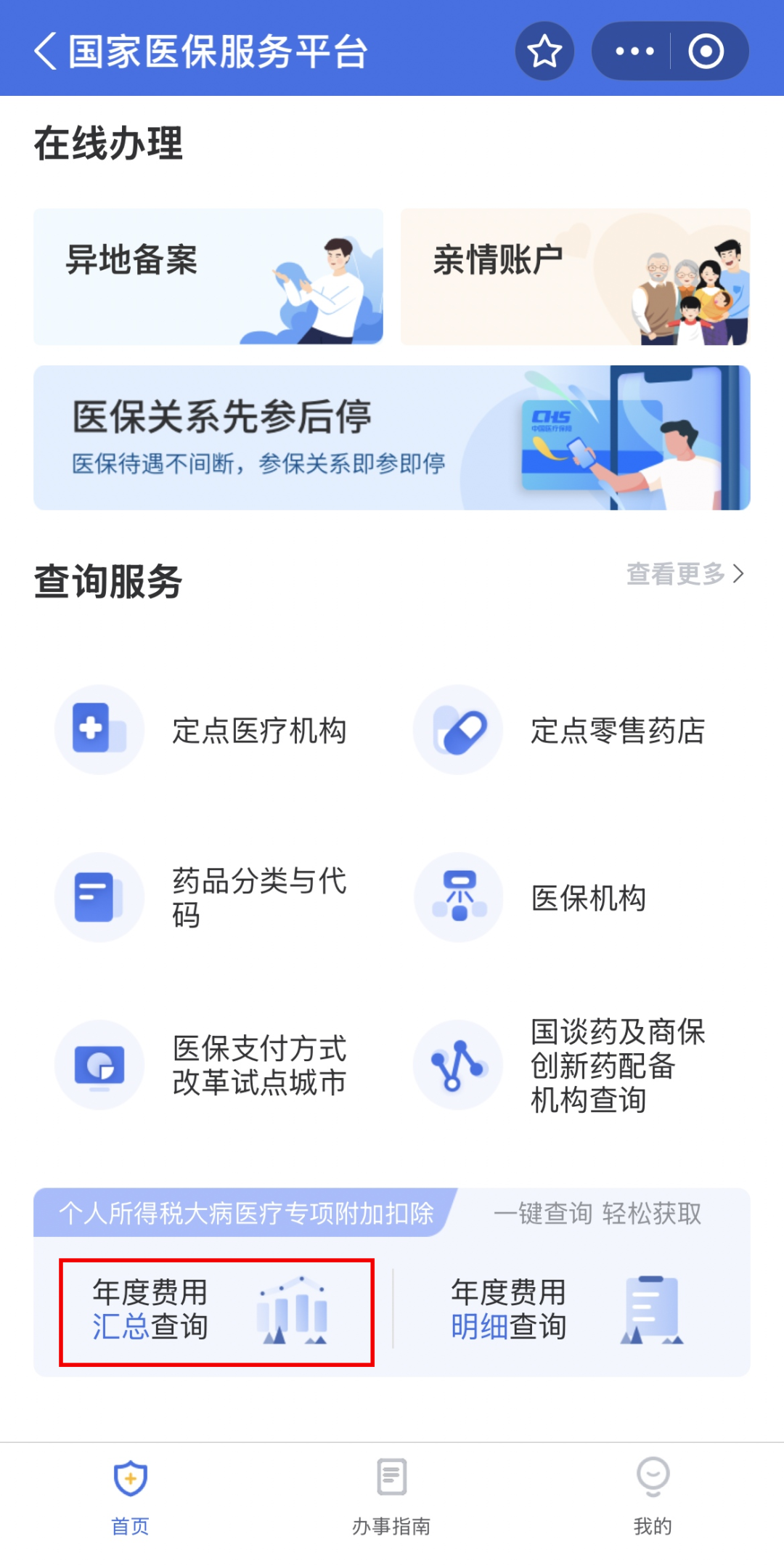Switch to the 我的 tab
This screenshot has height=1566, width=784.
(653, 1496)
